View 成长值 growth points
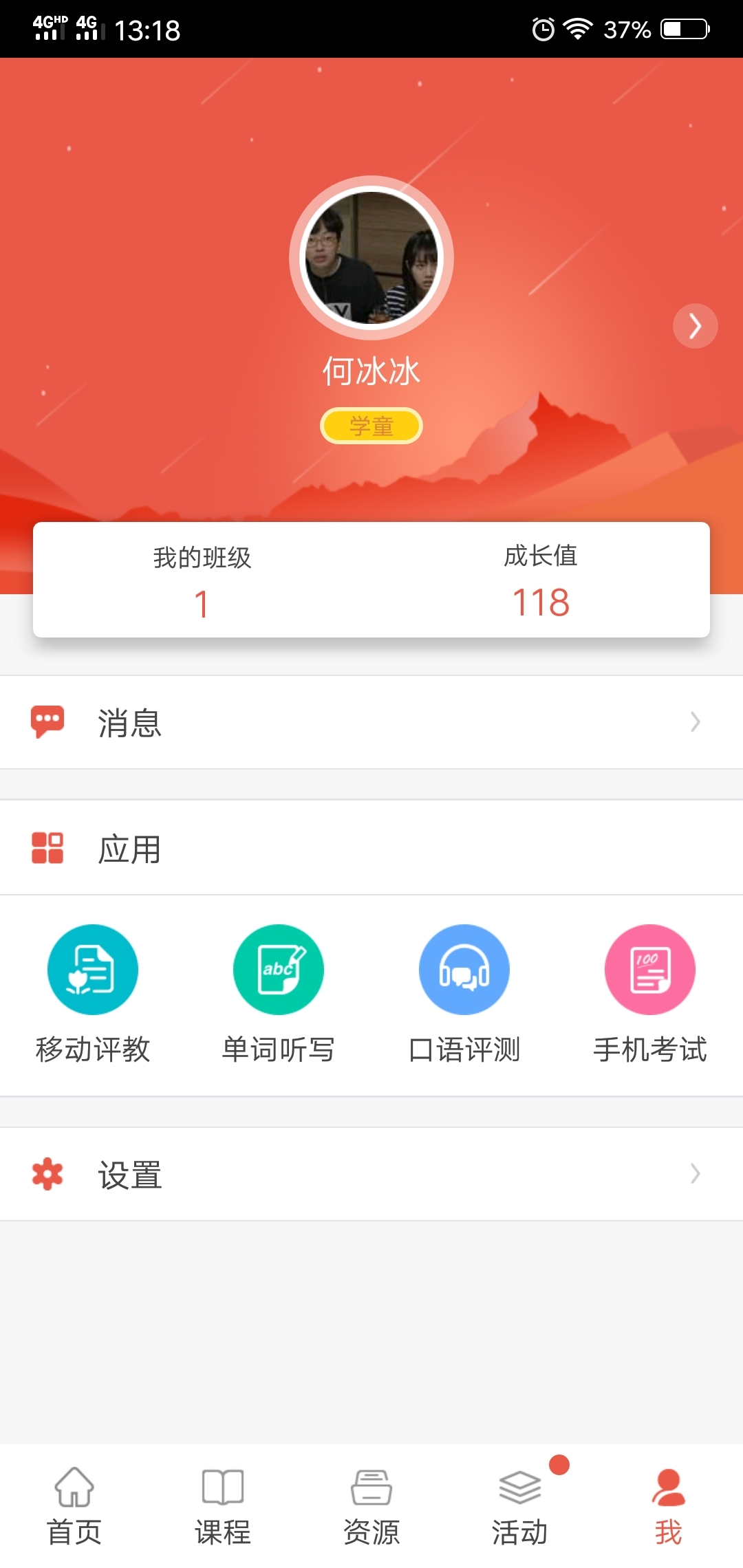Image resolution: width=743 pixels, height=1568 pixels. tap(541, 582)
